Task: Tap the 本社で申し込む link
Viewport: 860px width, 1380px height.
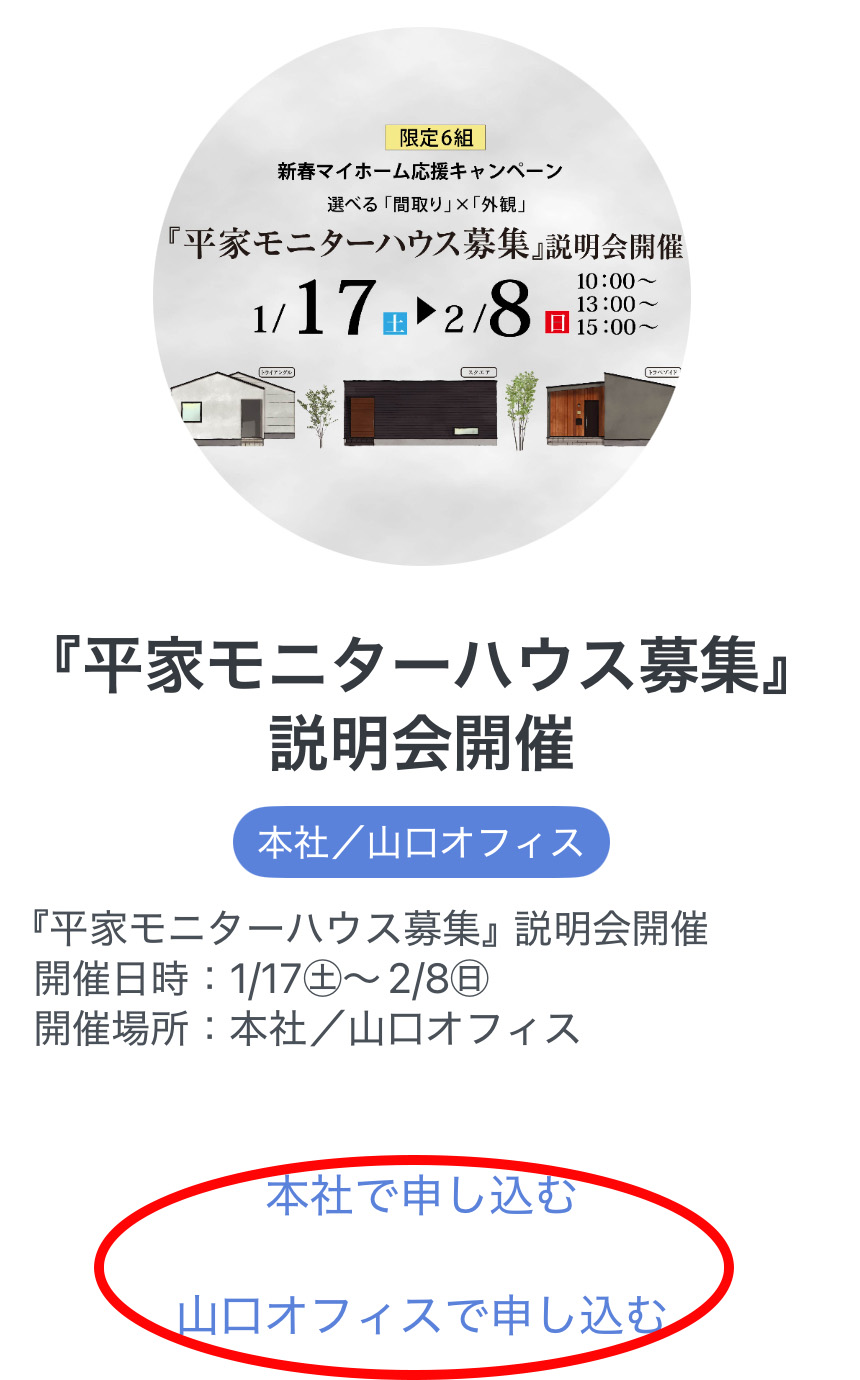Action: (x=420, y=1197)
